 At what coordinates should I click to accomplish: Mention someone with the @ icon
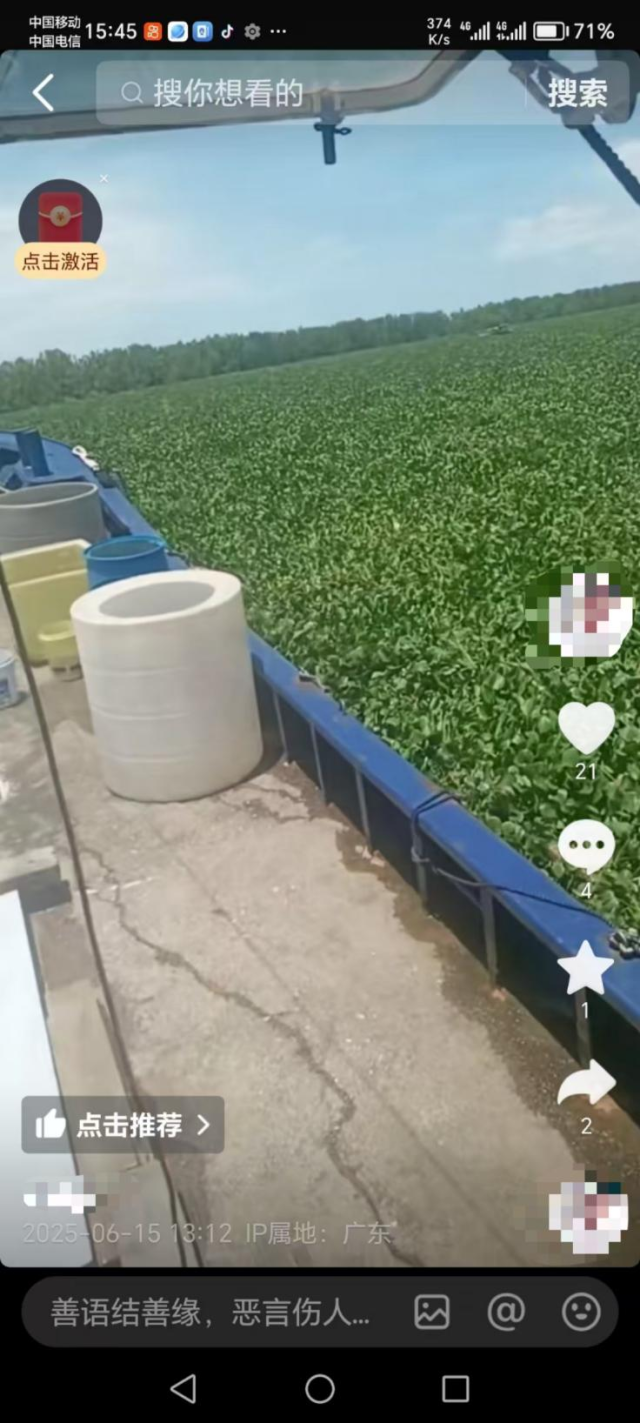[506, 1312]
